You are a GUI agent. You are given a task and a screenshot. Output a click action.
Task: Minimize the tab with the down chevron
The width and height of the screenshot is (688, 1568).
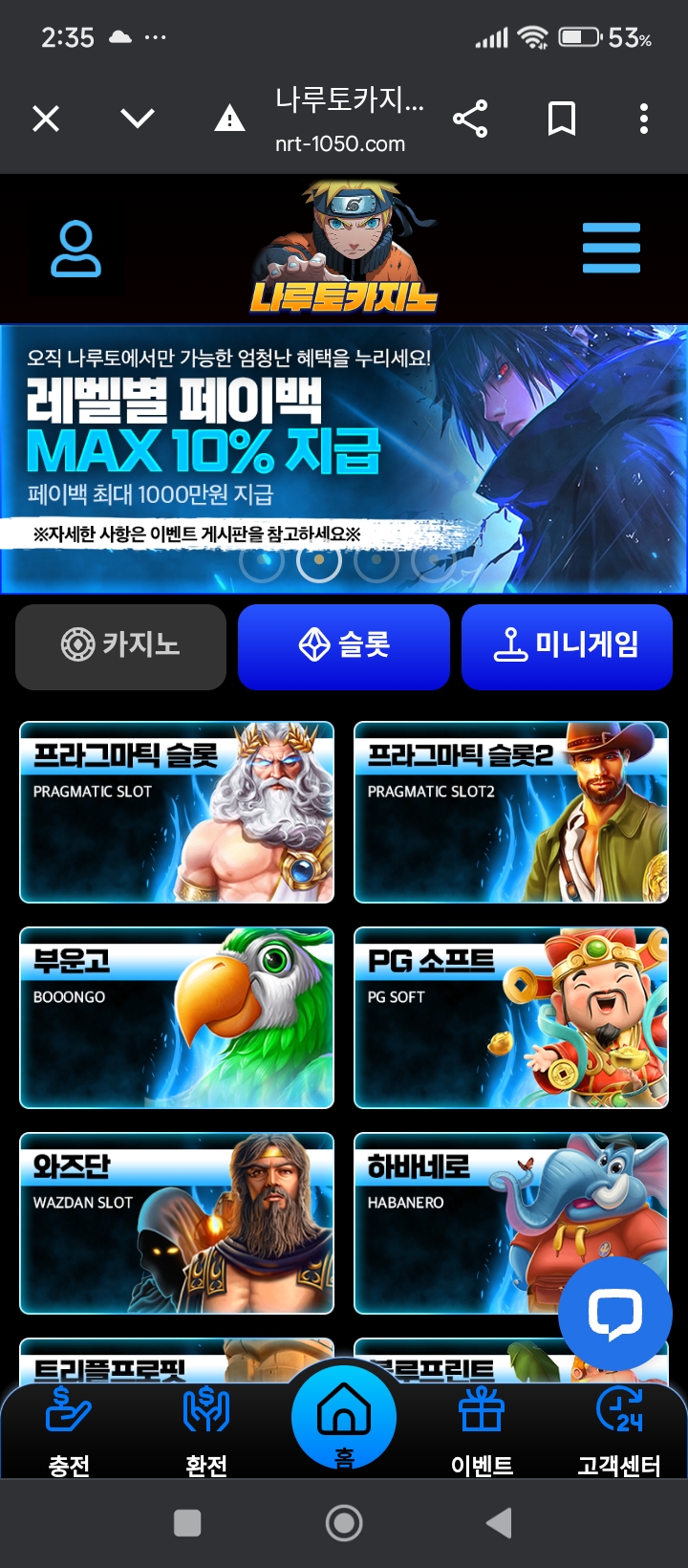point(138,119)
